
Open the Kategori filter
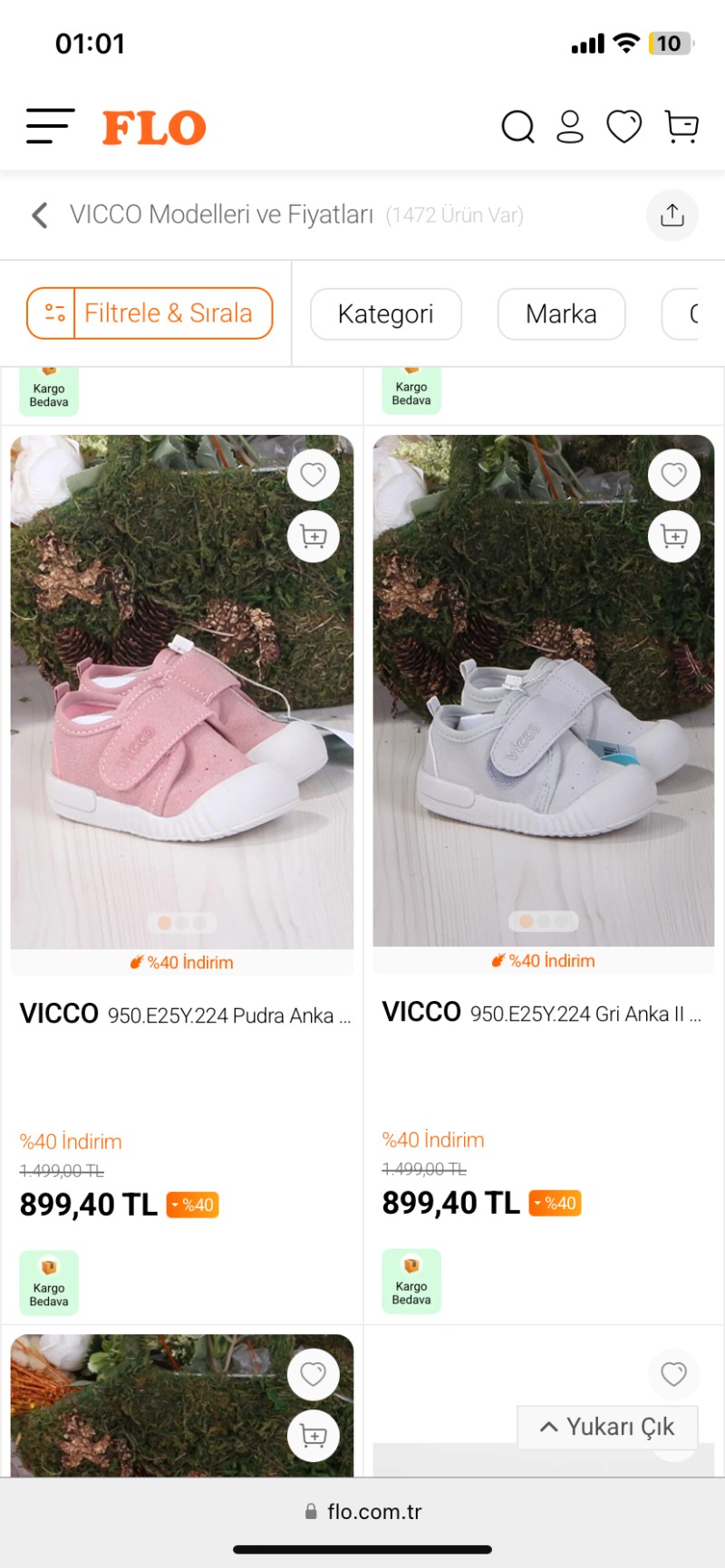[385, 314]
